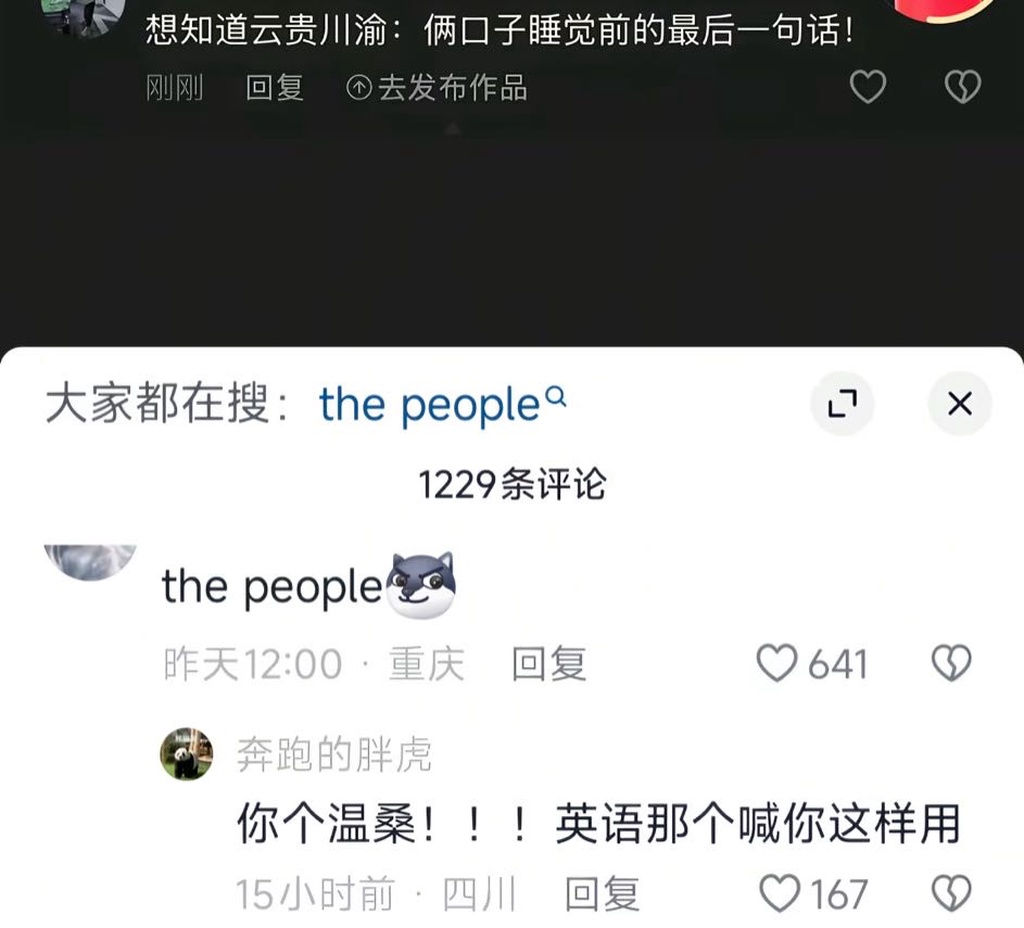
Task: Open 奔跑的胖虎's profile avatar
Action: [187, 754]
